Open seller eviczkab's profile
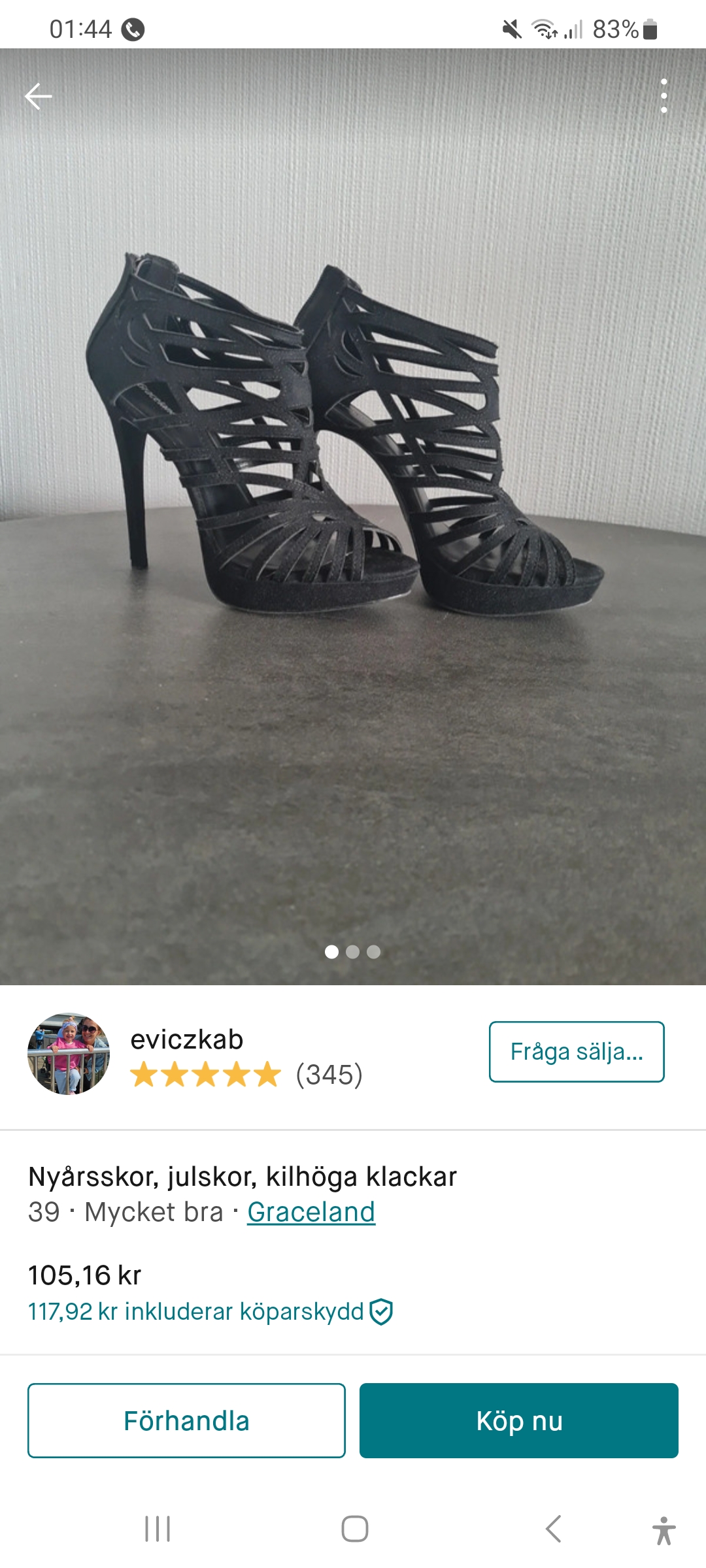This screenshot has height=1568, width=706. [x=186, y=1040]
